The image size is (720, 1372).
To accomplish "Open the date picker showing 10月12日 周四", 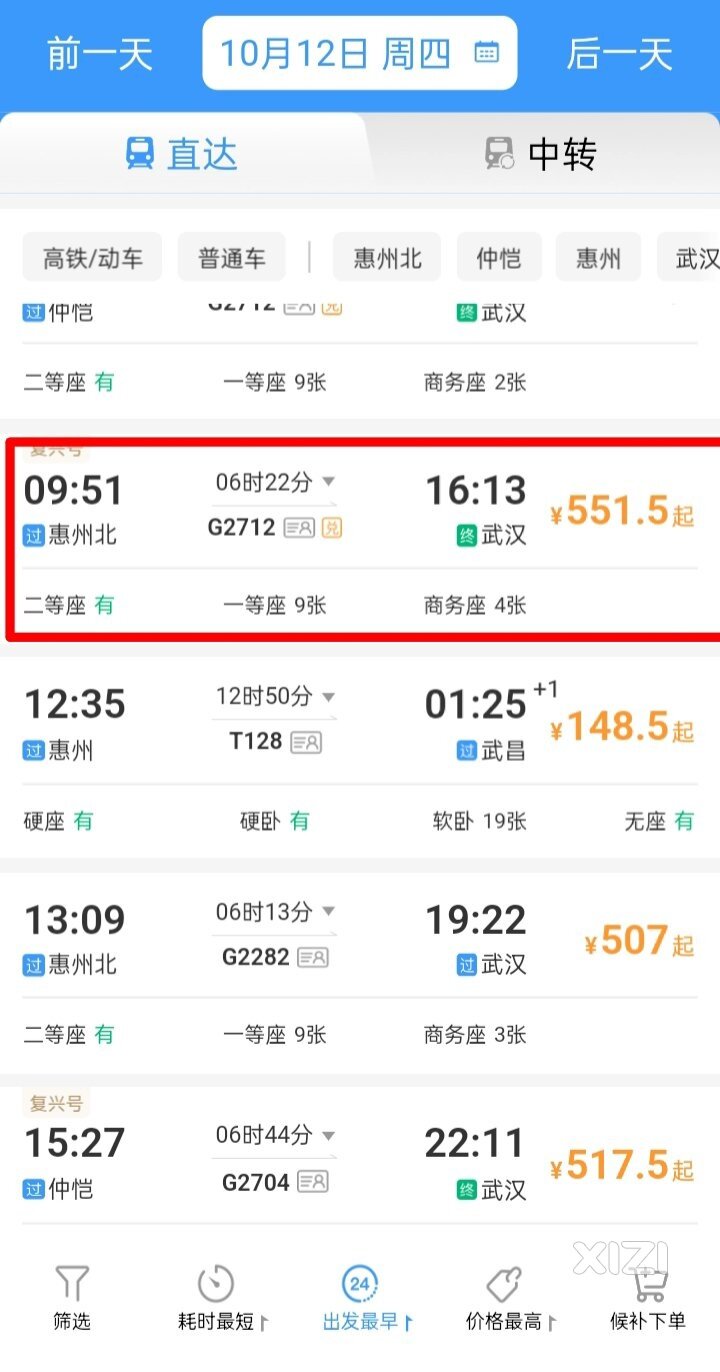I will click(360, 53).
